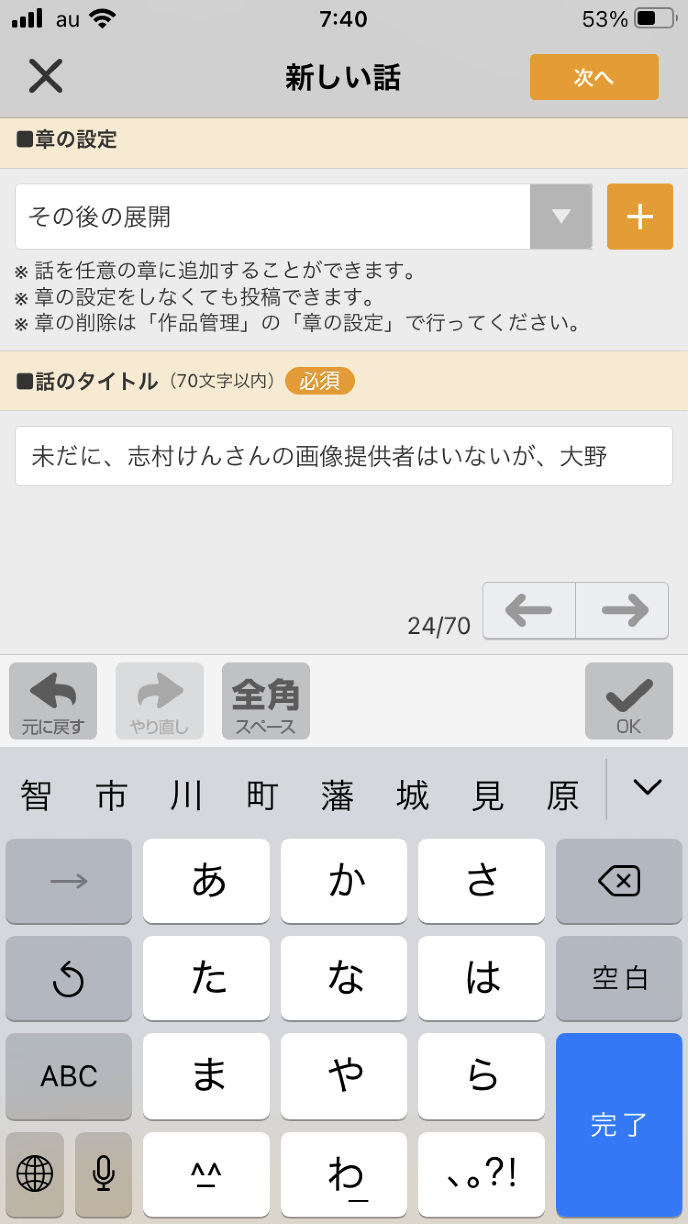The height and width of the screenshot is (1224, 688).
Task: Close the new story screen
Action: click(45, 77)
